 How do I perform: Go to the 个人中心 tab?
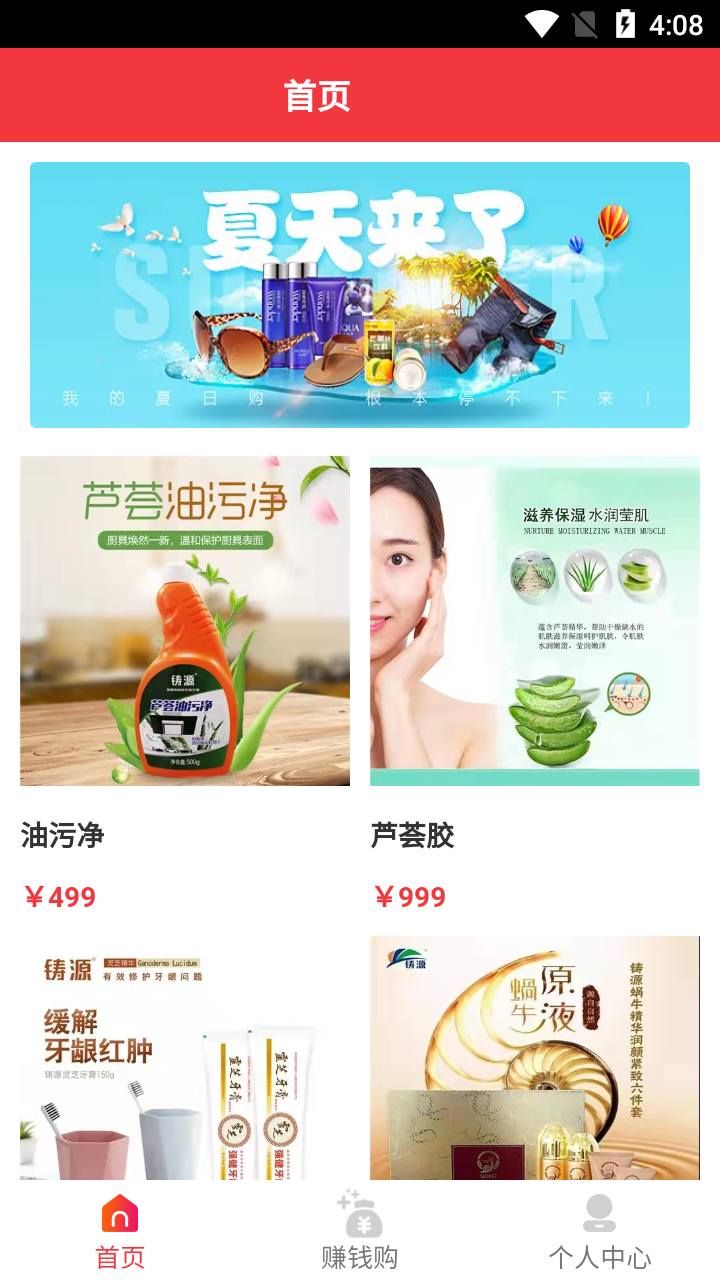pyautogui.click(x=599, y=1231)
